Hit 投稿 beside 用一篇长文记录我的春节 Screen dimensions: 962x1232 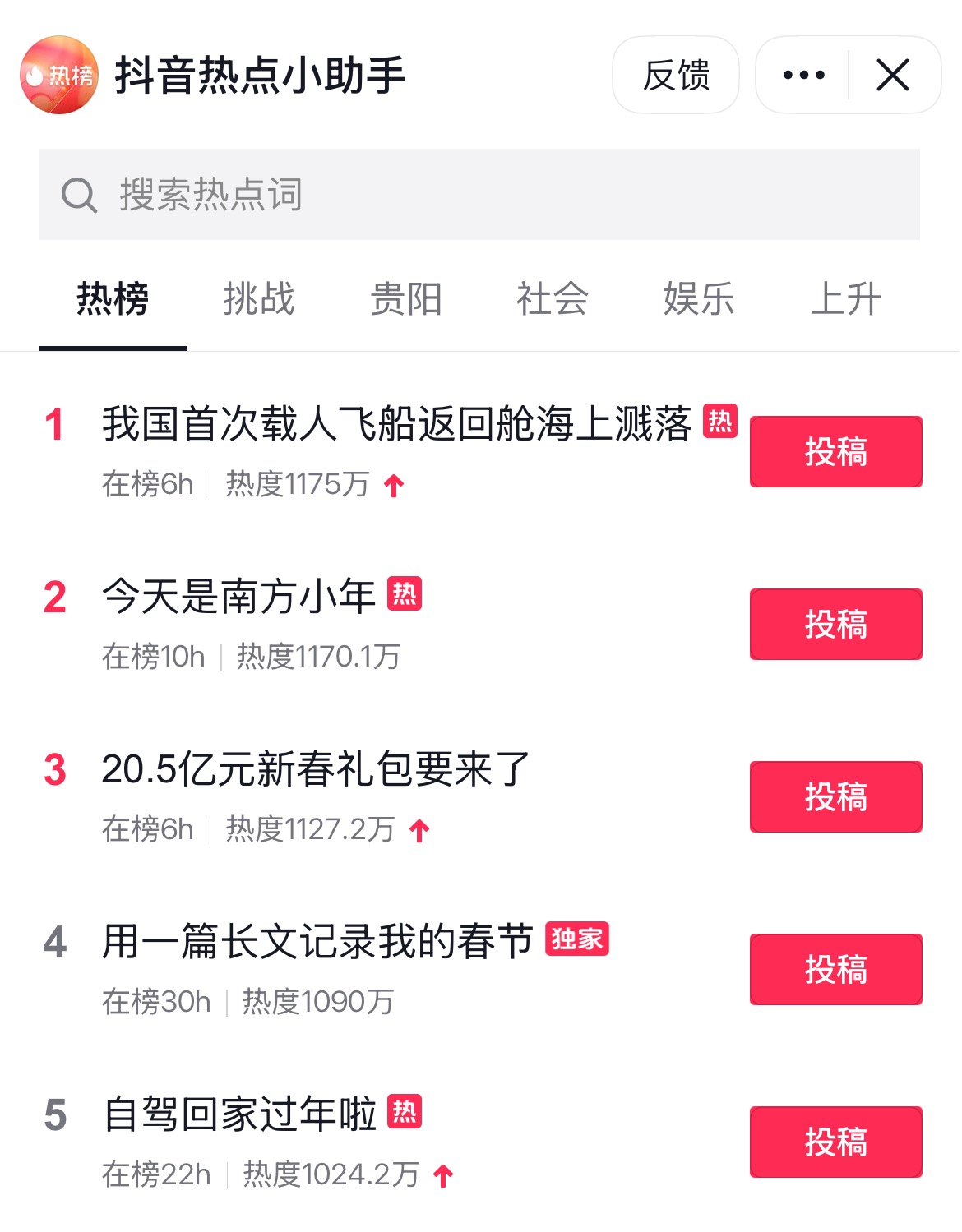835,970
